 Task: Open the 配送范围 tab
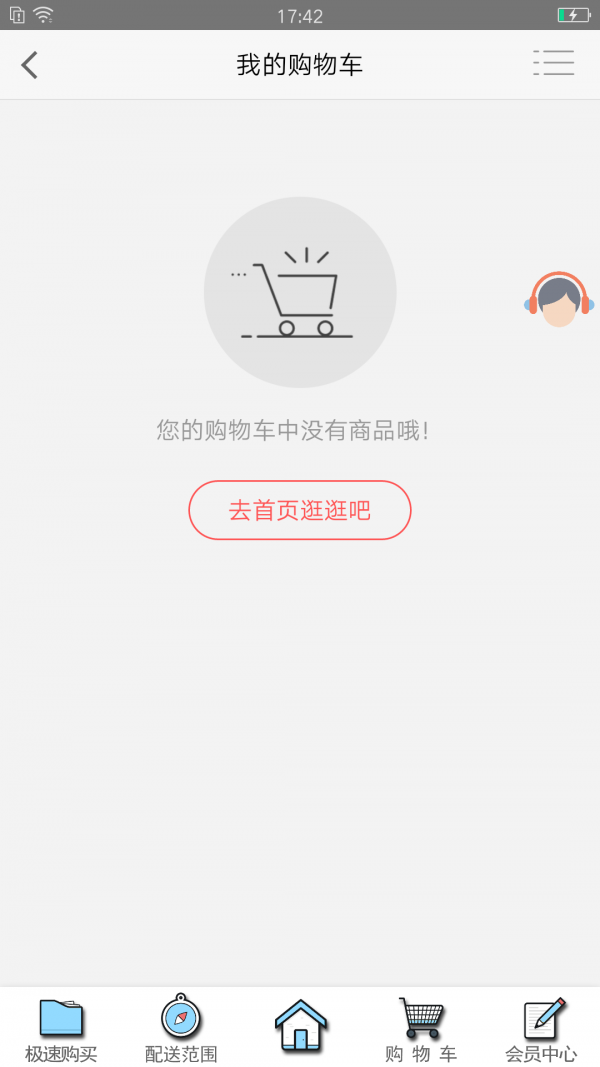(x=181, y=1029)
